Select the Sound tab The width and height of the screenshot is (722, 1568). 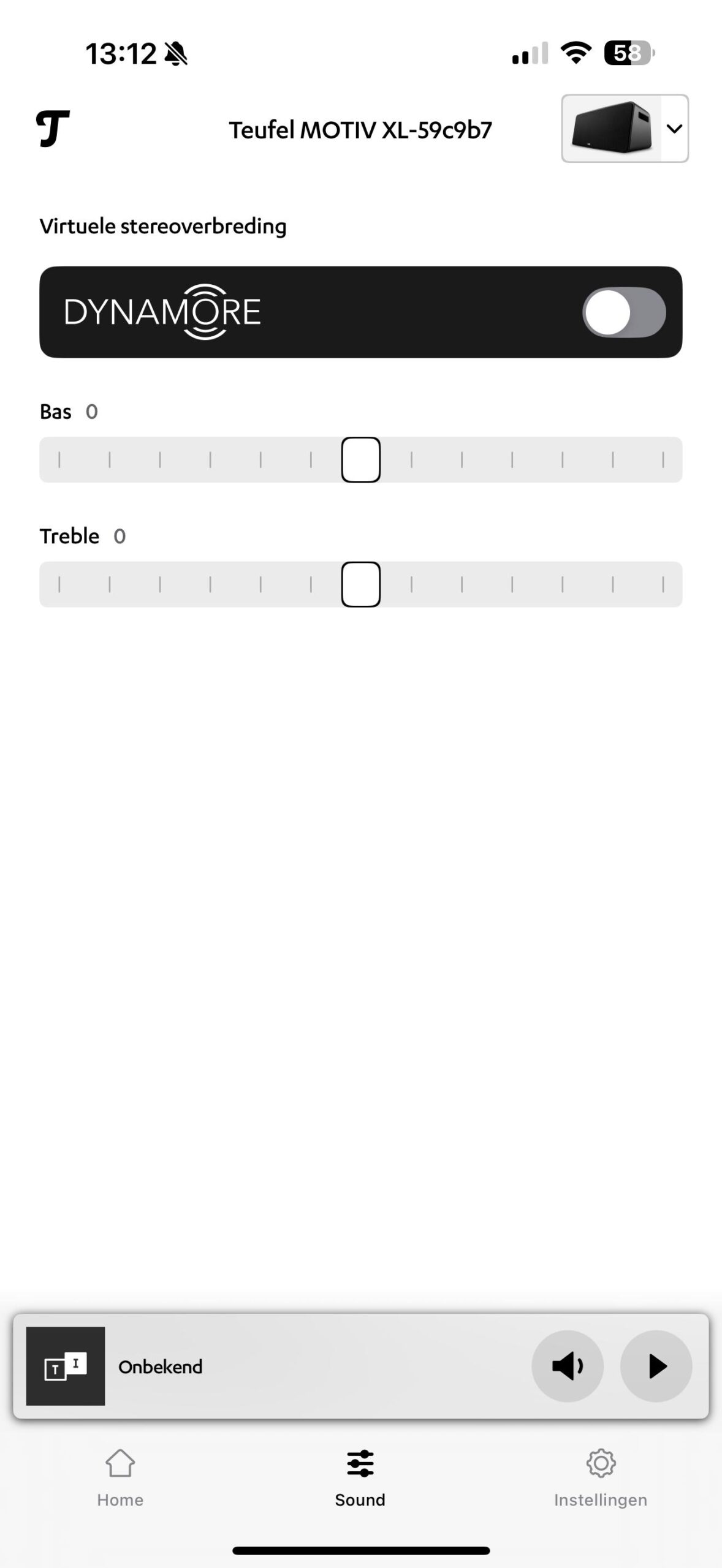coord(360,1477)
